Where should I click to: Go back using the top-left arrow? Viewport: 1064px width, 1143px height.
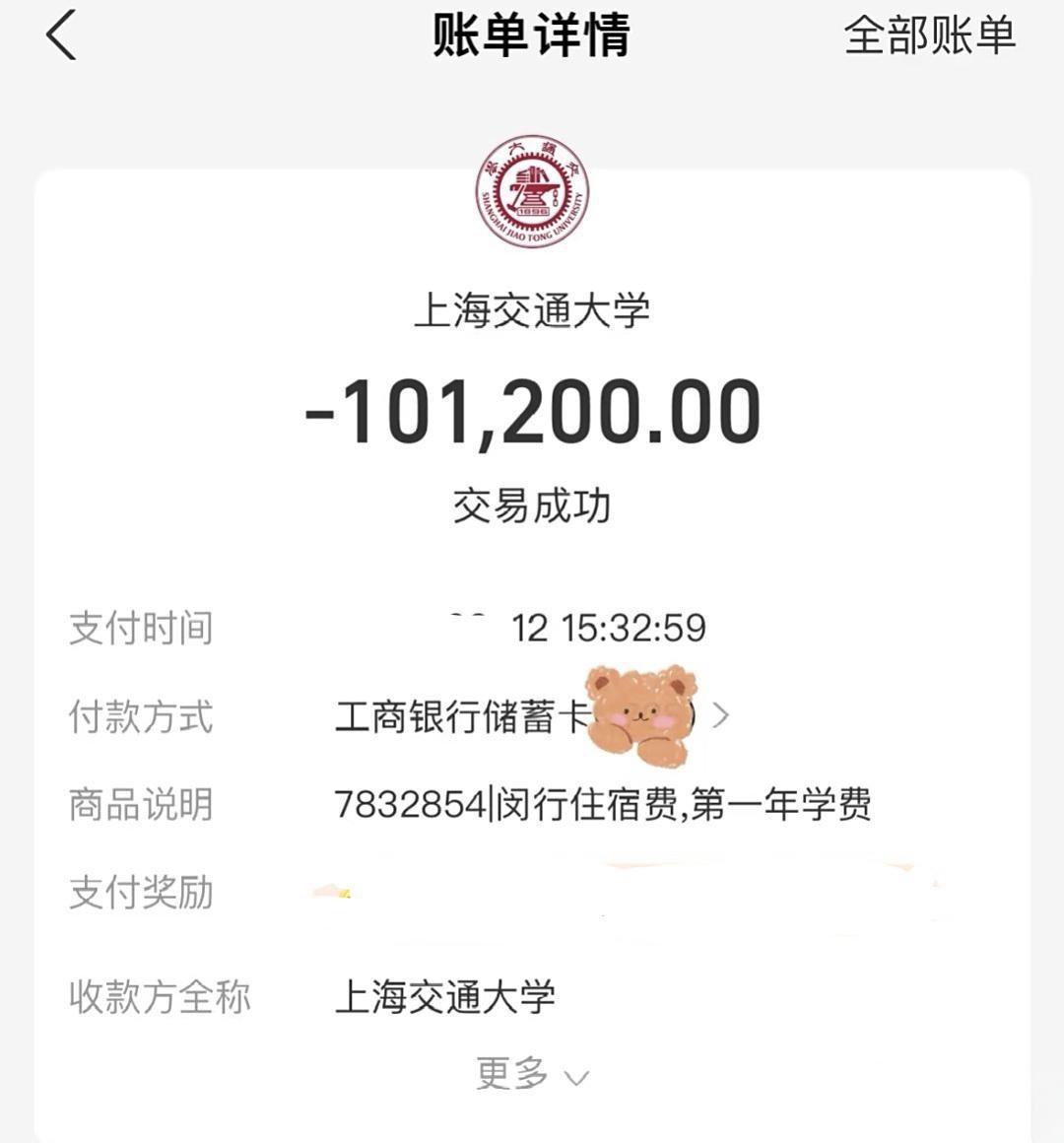tap(61, 36)
